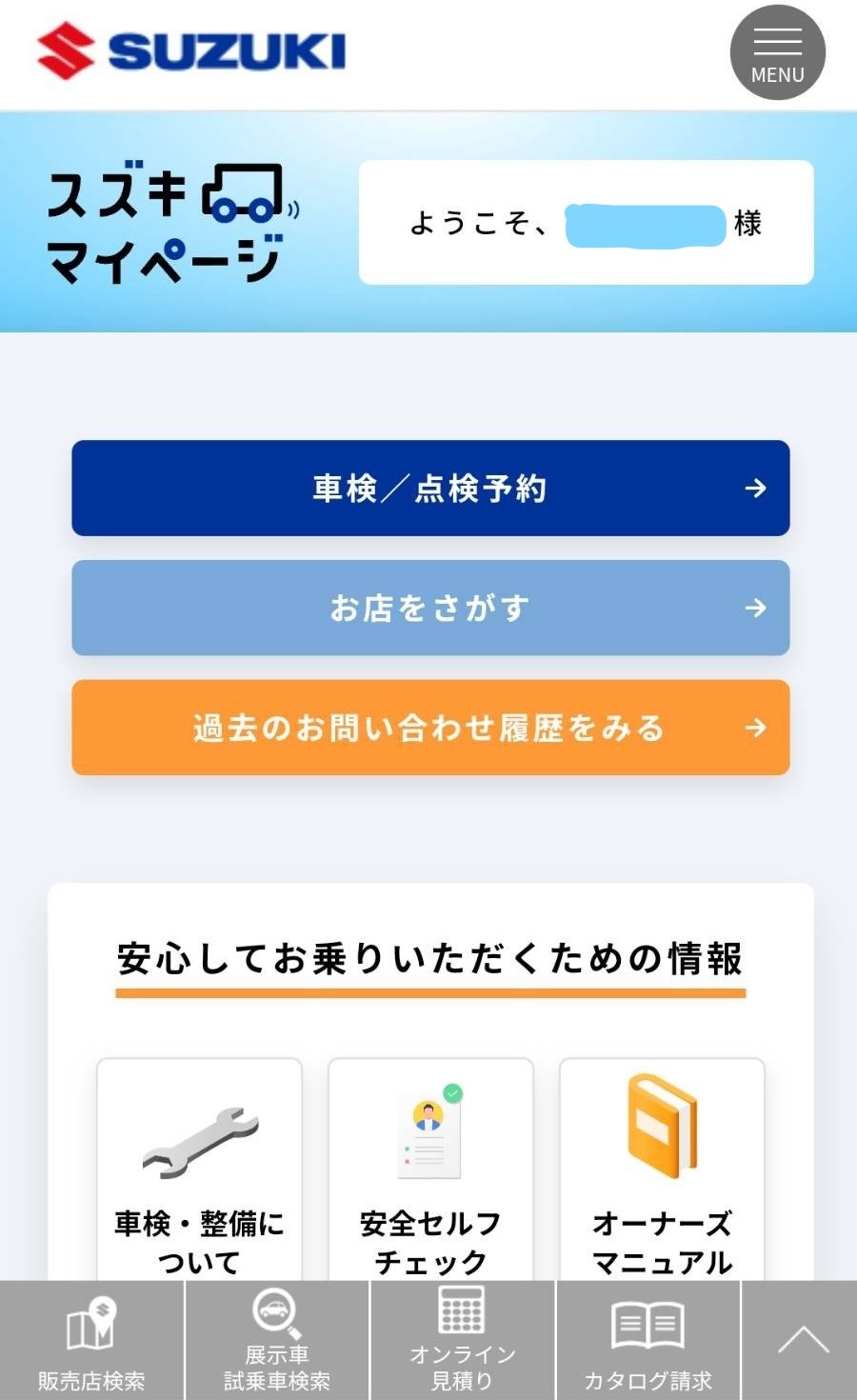Image resolution: width=857 pixels, height=1400 pixels.
Task: Open 展示車試乗車検索 in bottom bar
Action: 277,1341
